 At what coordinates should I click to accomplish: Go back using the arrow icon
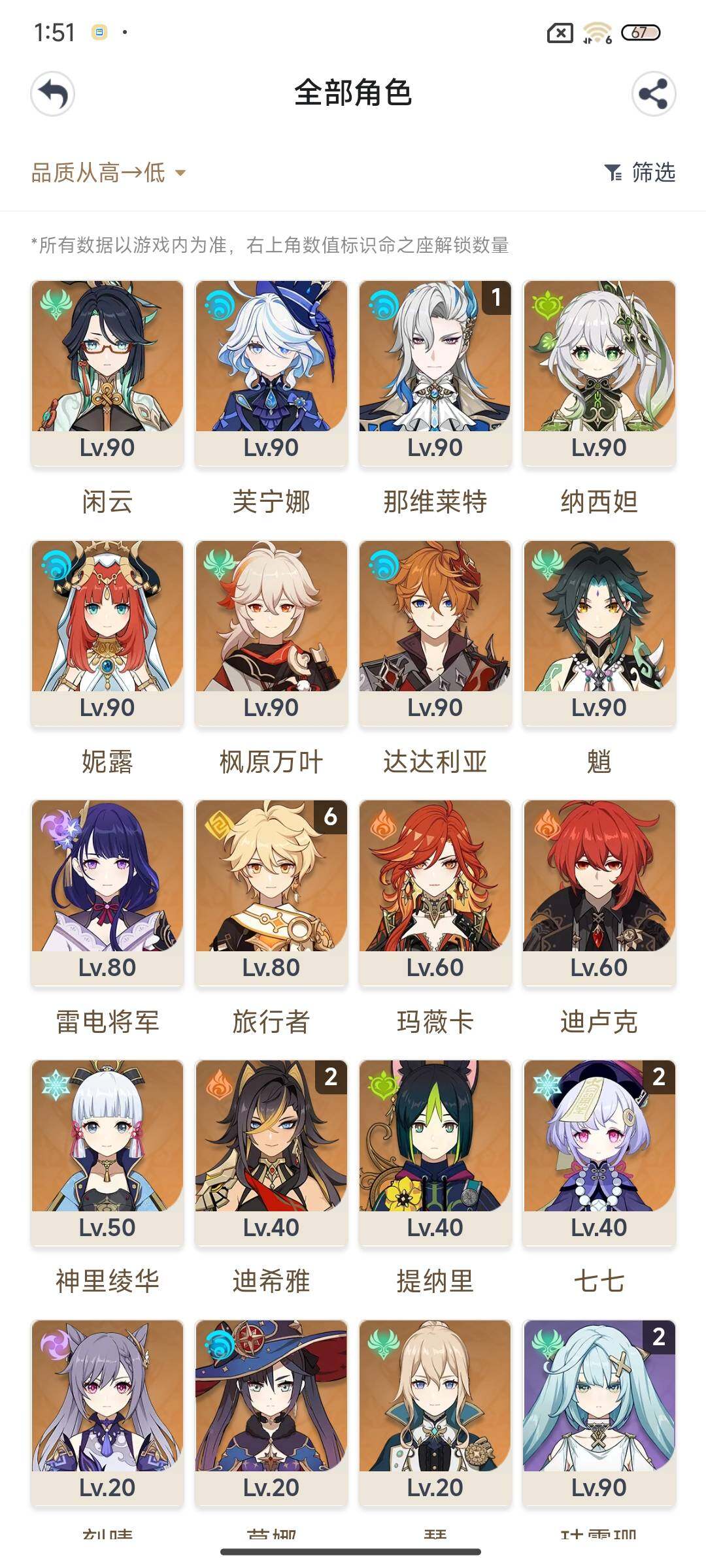click(52, 94)
